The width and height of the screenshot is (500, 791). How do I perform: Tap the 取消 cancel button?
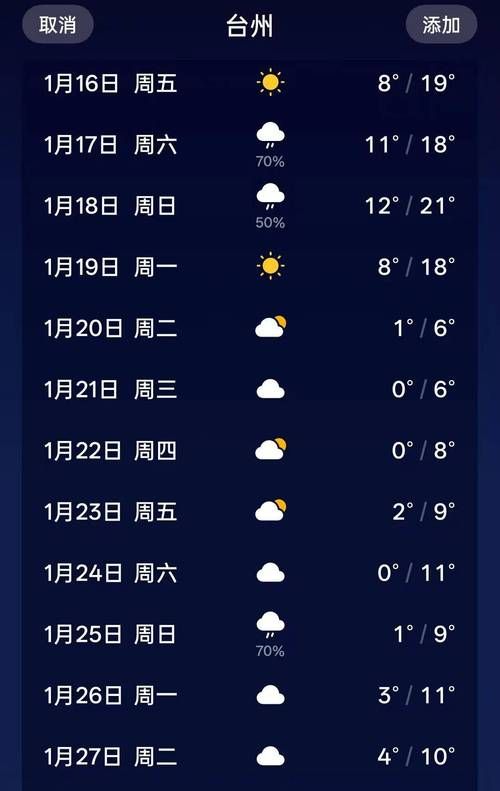[58, 24]
